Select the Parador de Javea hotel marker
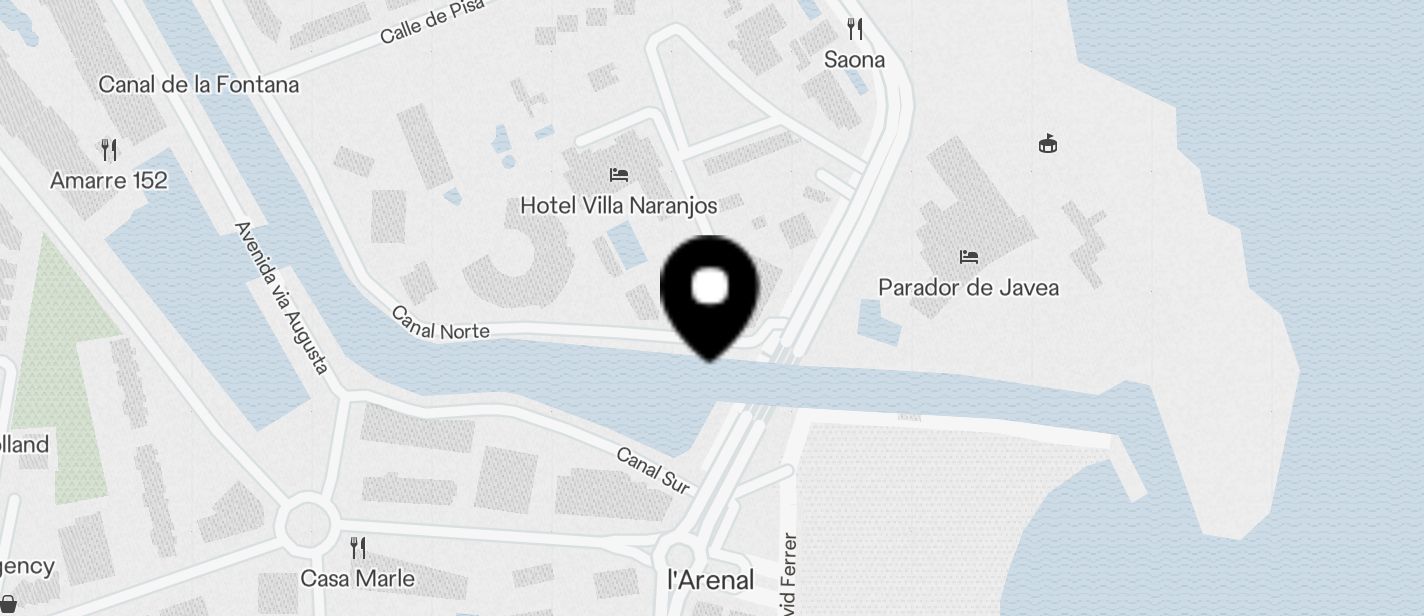1424x616 pixels. [968, 258]
